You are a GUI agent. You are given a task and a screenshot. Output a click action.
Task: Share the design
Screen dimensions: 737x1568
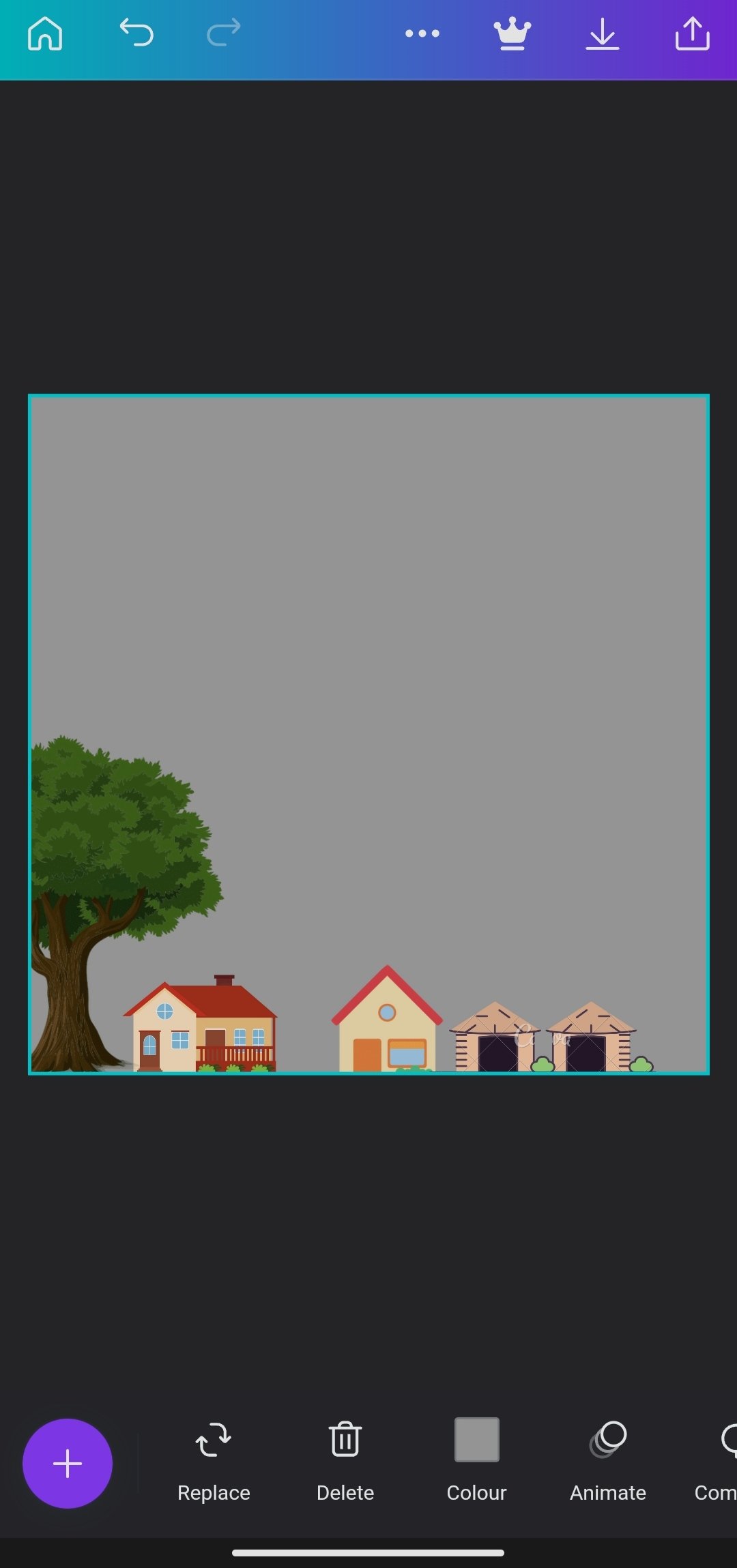pyautogui.click(x=693, y=33)
